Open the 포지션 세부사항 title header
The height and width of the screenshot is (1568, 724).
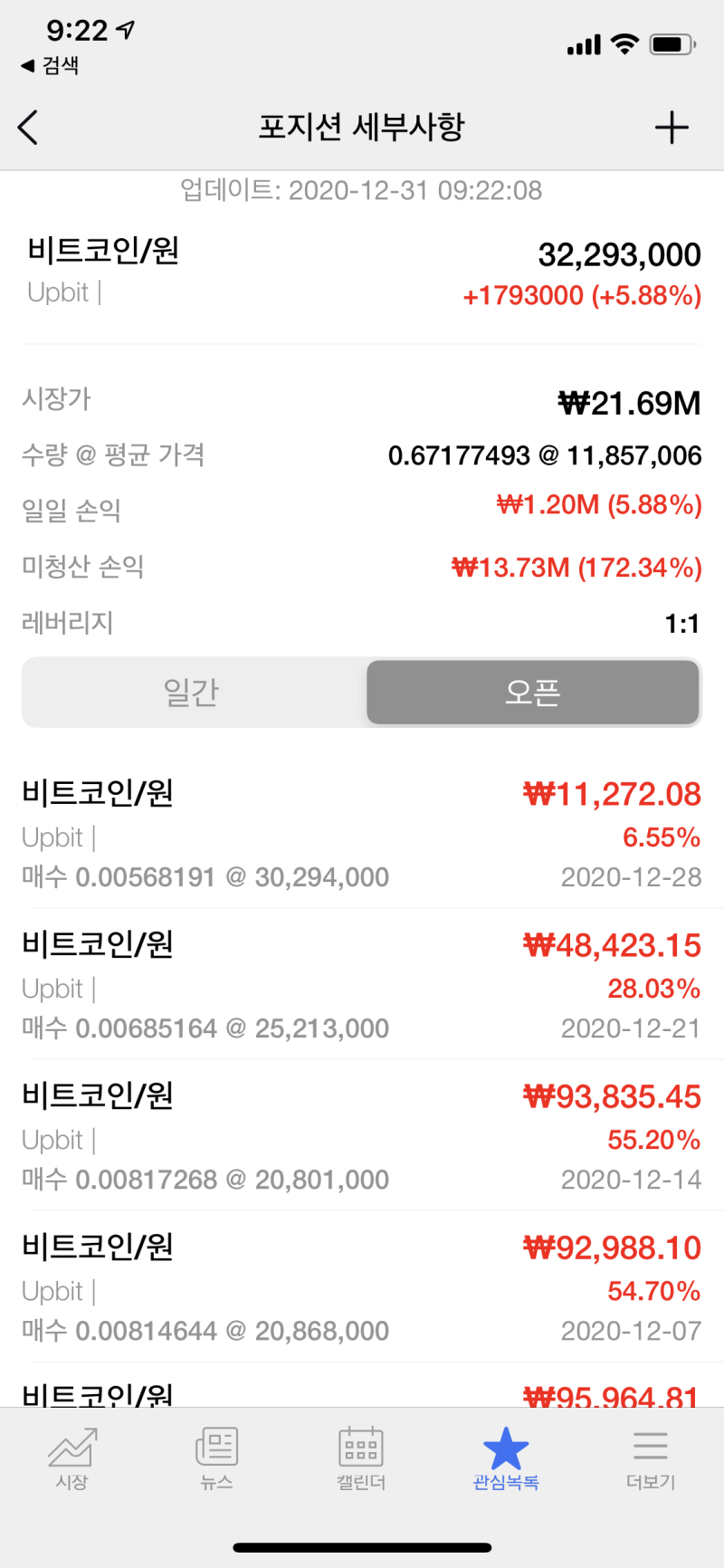tap(361, 128)
